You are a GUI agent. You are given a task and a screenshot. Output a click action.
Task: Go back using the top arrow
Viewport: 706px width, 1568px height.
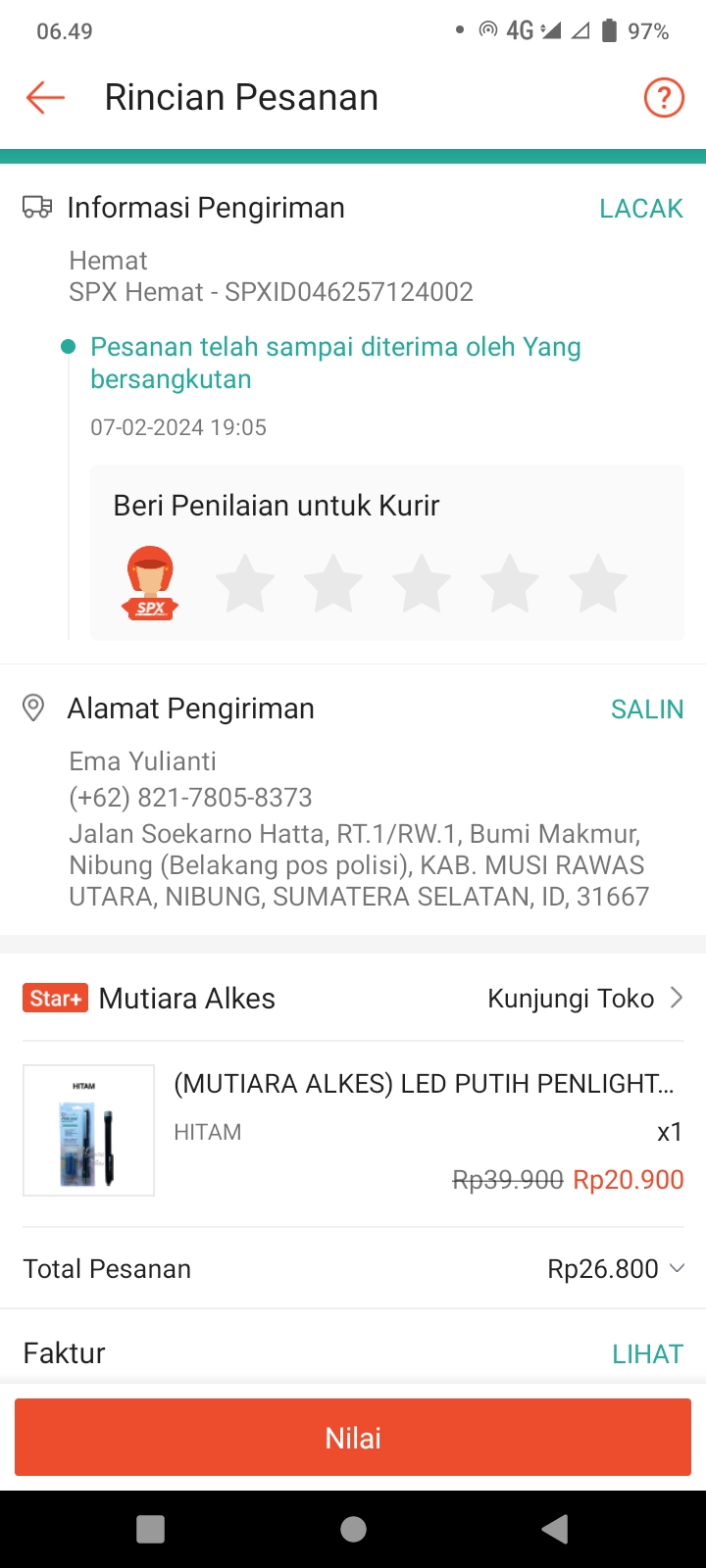click(x=45, y=98)
